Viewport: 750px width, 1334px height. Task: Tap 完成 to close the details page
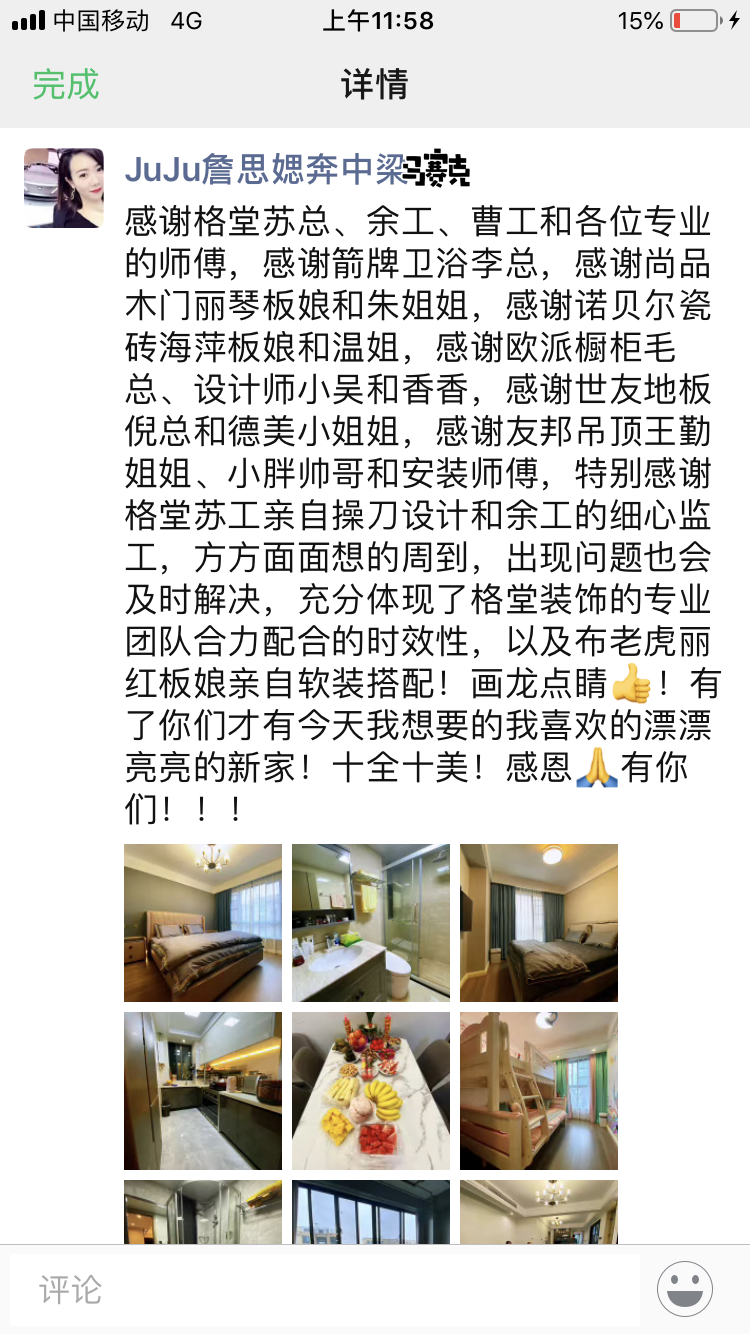tap(66, 84)
